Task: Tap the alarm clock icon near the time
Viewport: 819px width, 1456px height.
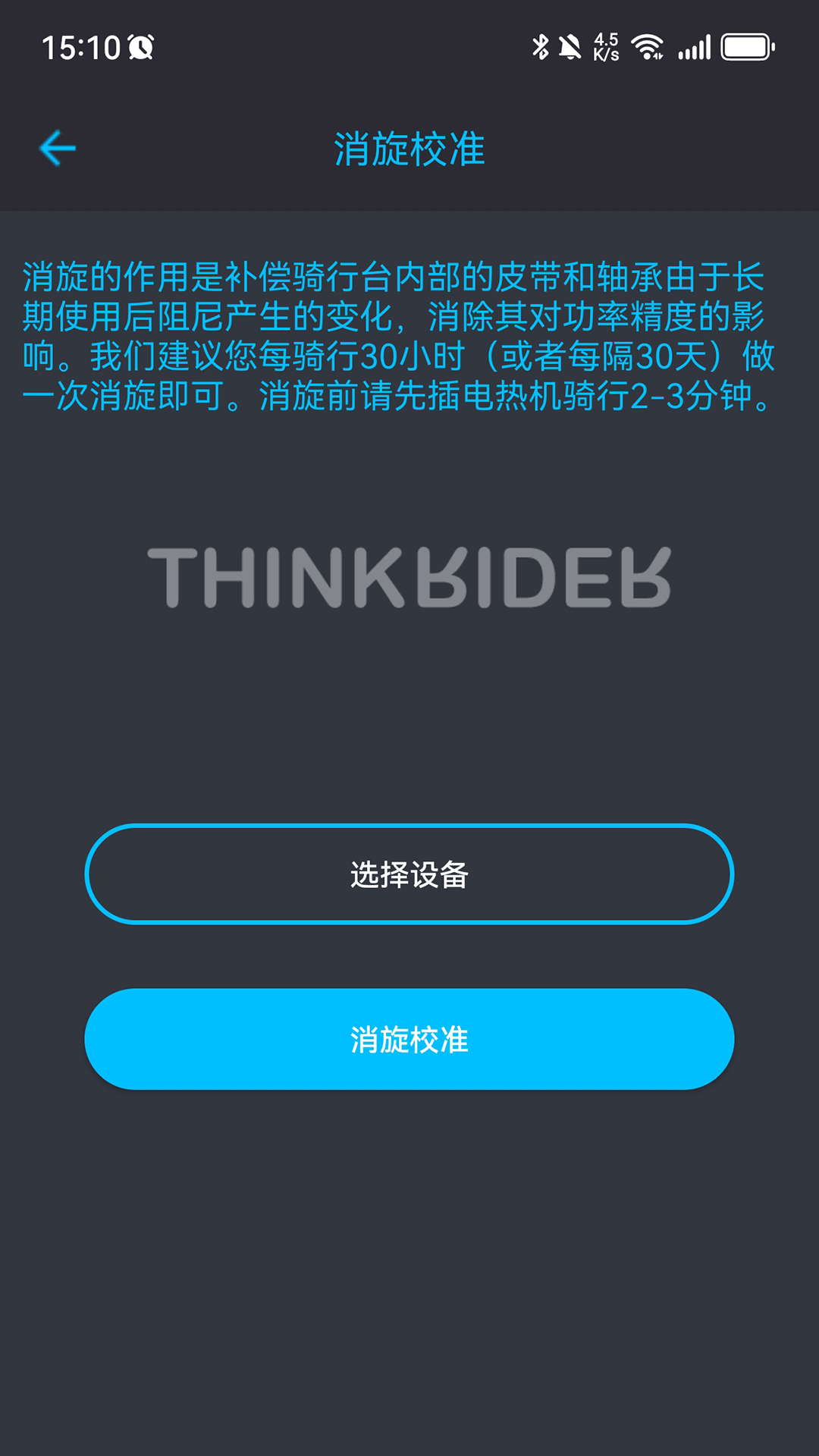Action: (x=140, y=47)
